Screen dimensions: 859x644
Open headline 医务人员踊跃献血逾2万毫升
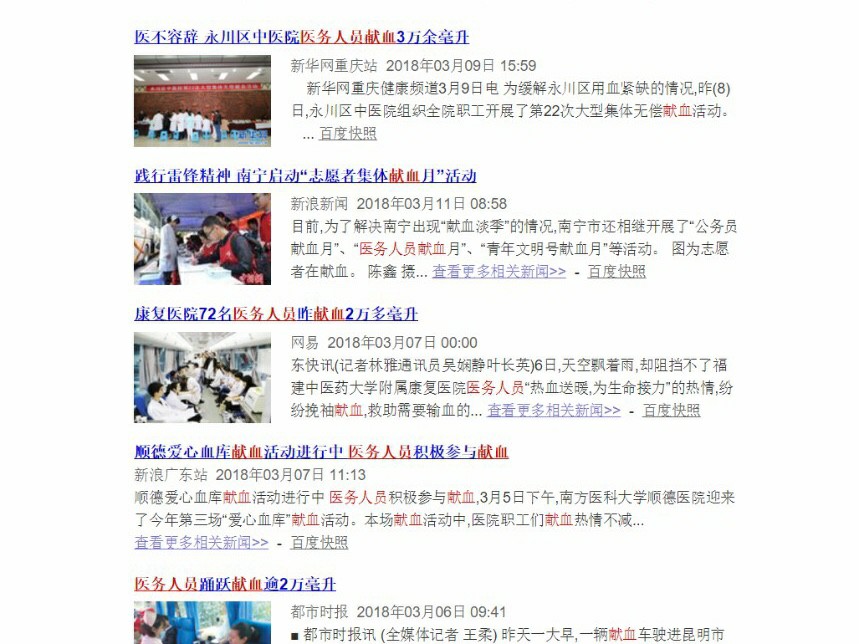click(x=235, y=584)
